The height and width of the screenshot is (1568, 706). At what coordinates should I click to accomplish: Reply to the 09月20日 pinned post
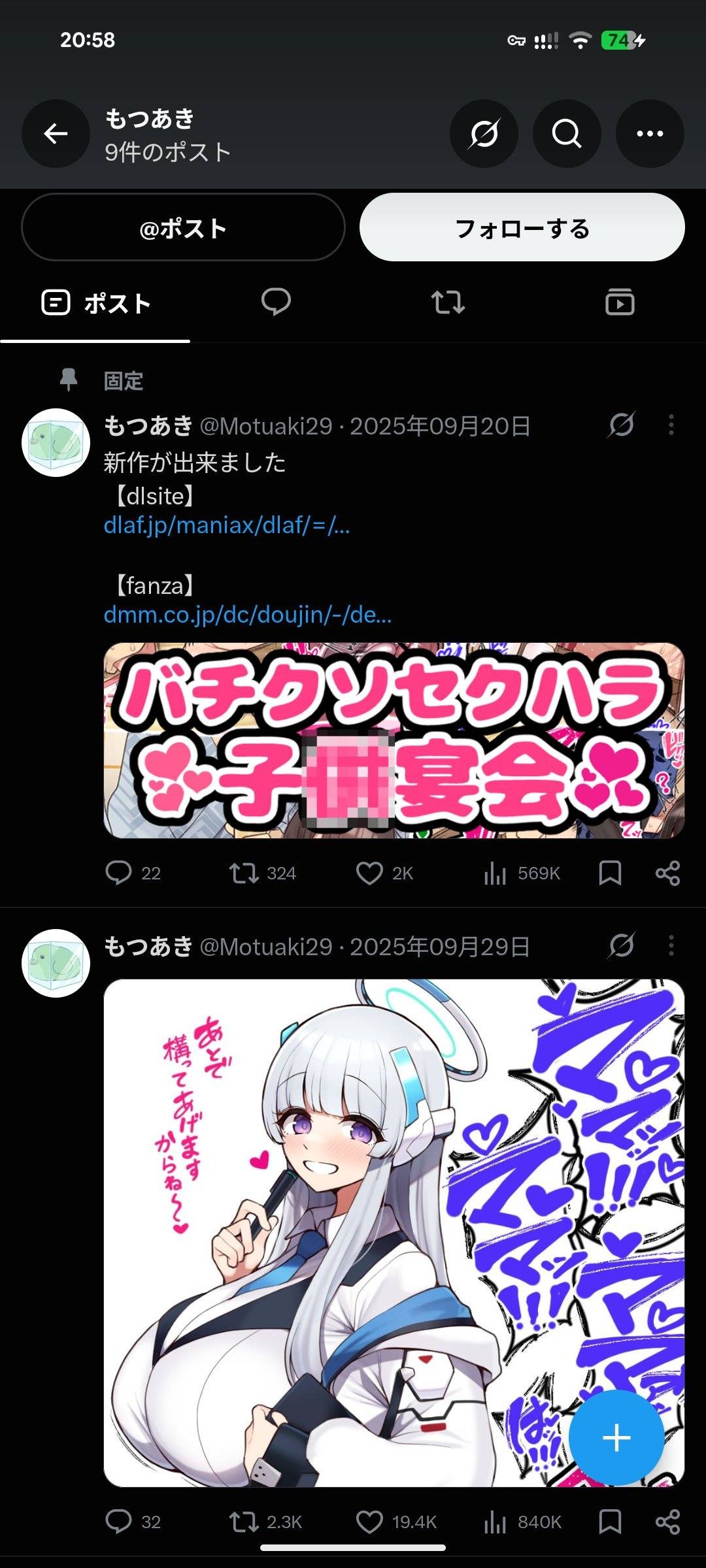(x=118, y=873)
